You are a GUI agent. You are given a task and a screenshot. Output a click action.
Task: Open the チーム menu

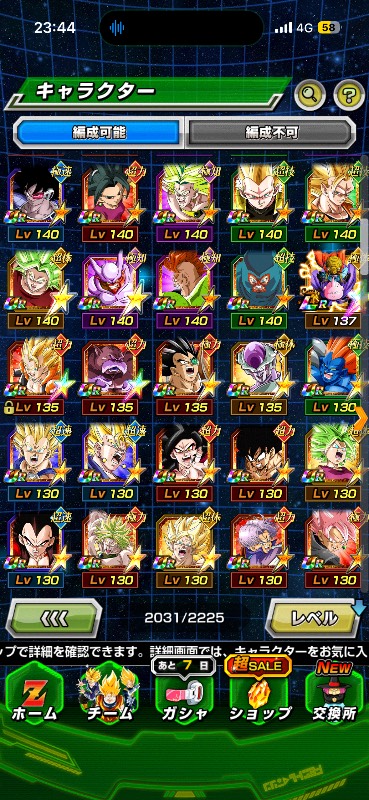(109, 698)
